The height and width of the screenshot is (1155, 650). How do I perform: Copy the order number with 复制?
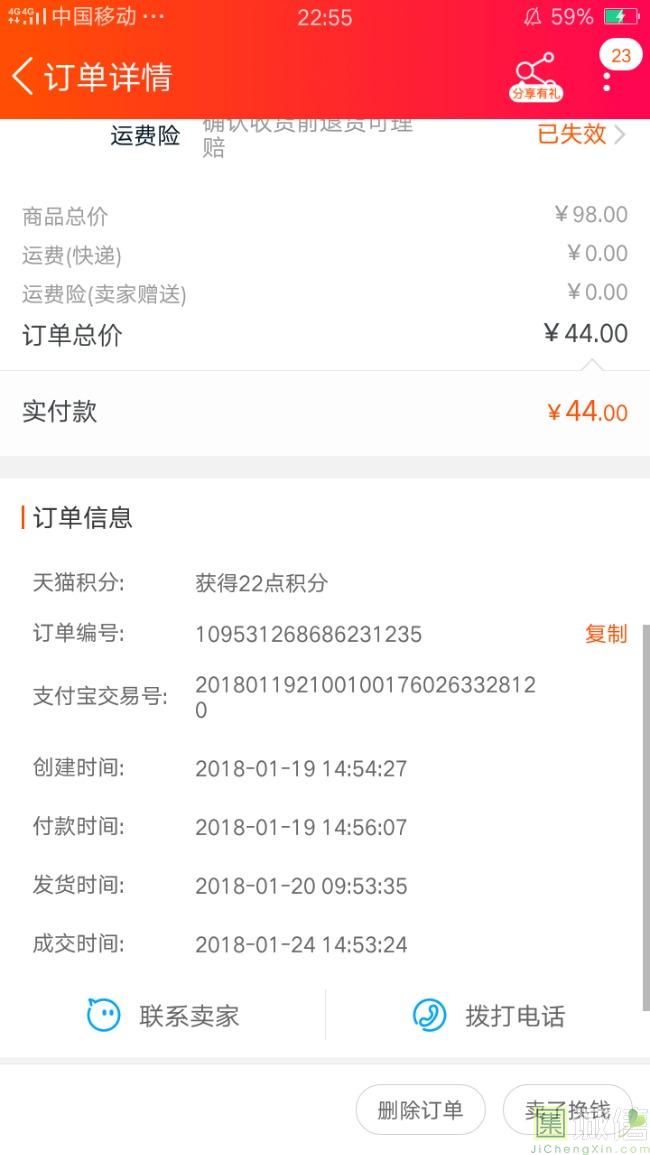605,634
